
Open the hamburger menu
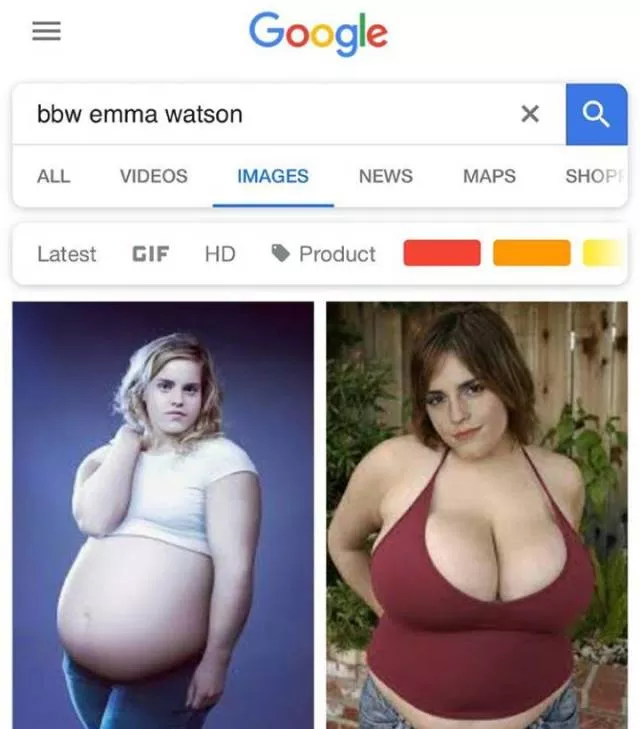tap(46, 31)
